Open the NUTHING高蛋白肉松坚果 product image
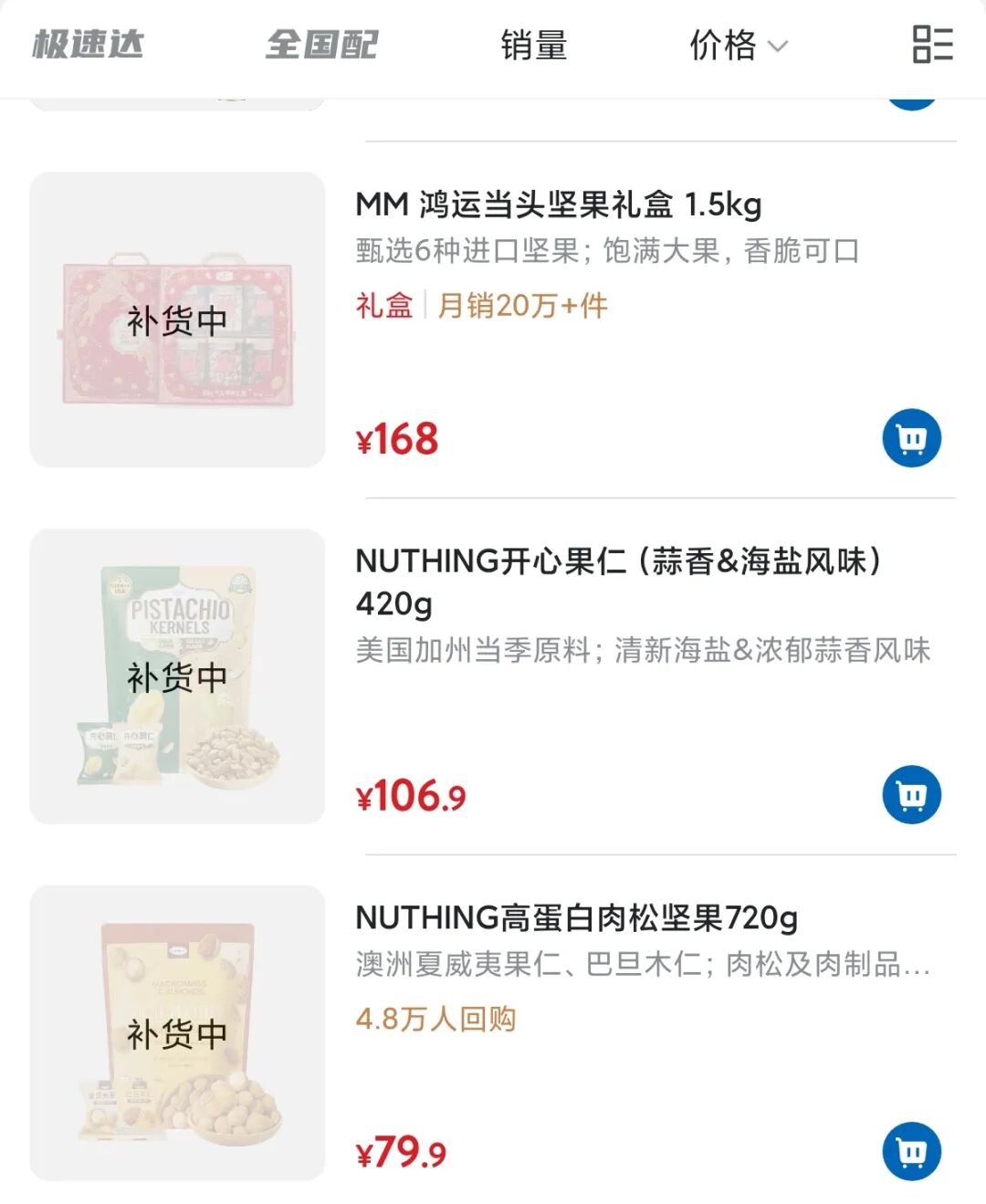986x1204 pixels. (x=177, y=1032)
